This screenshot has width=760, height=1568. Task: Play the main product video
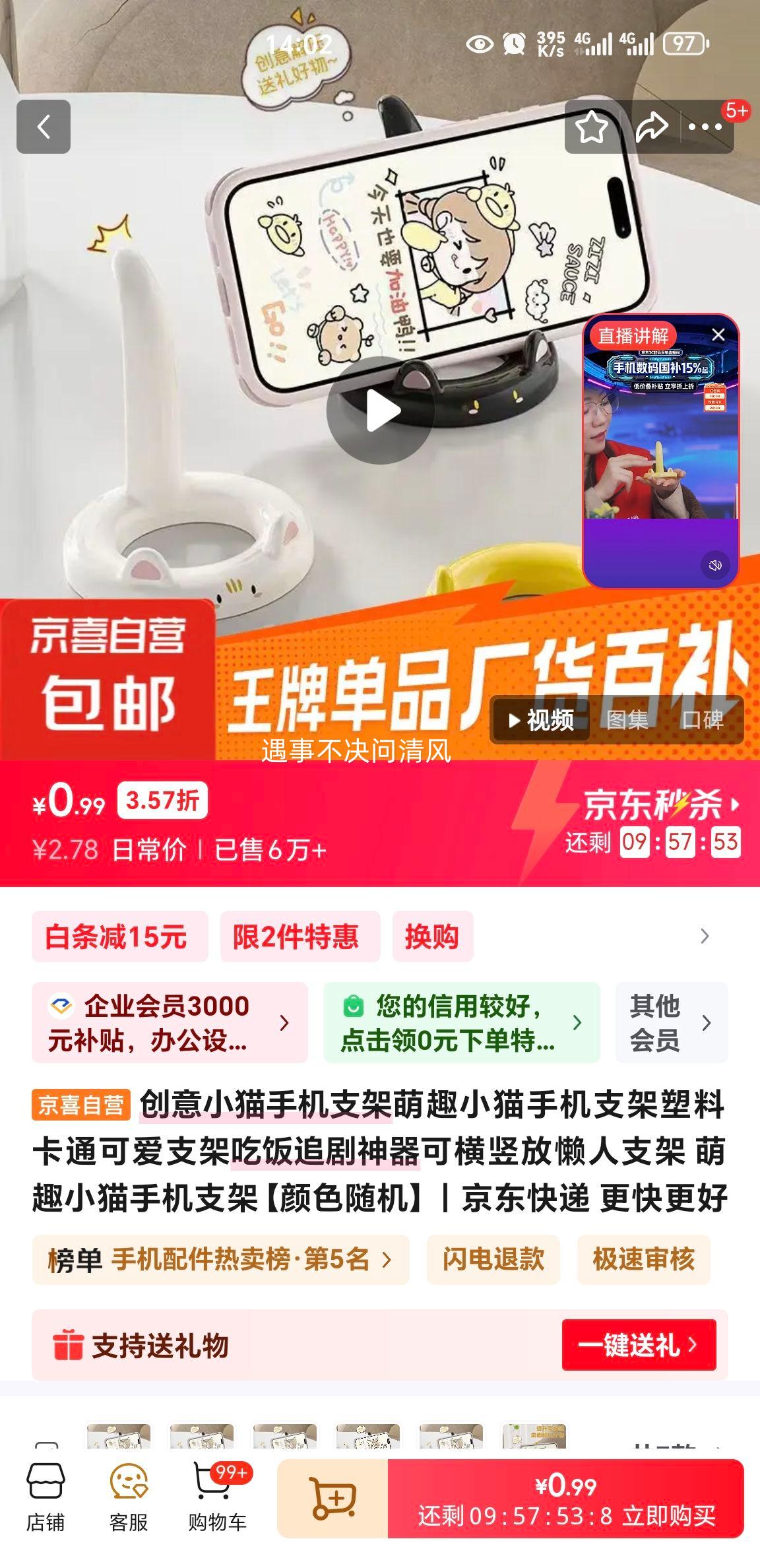pos(380,409)
